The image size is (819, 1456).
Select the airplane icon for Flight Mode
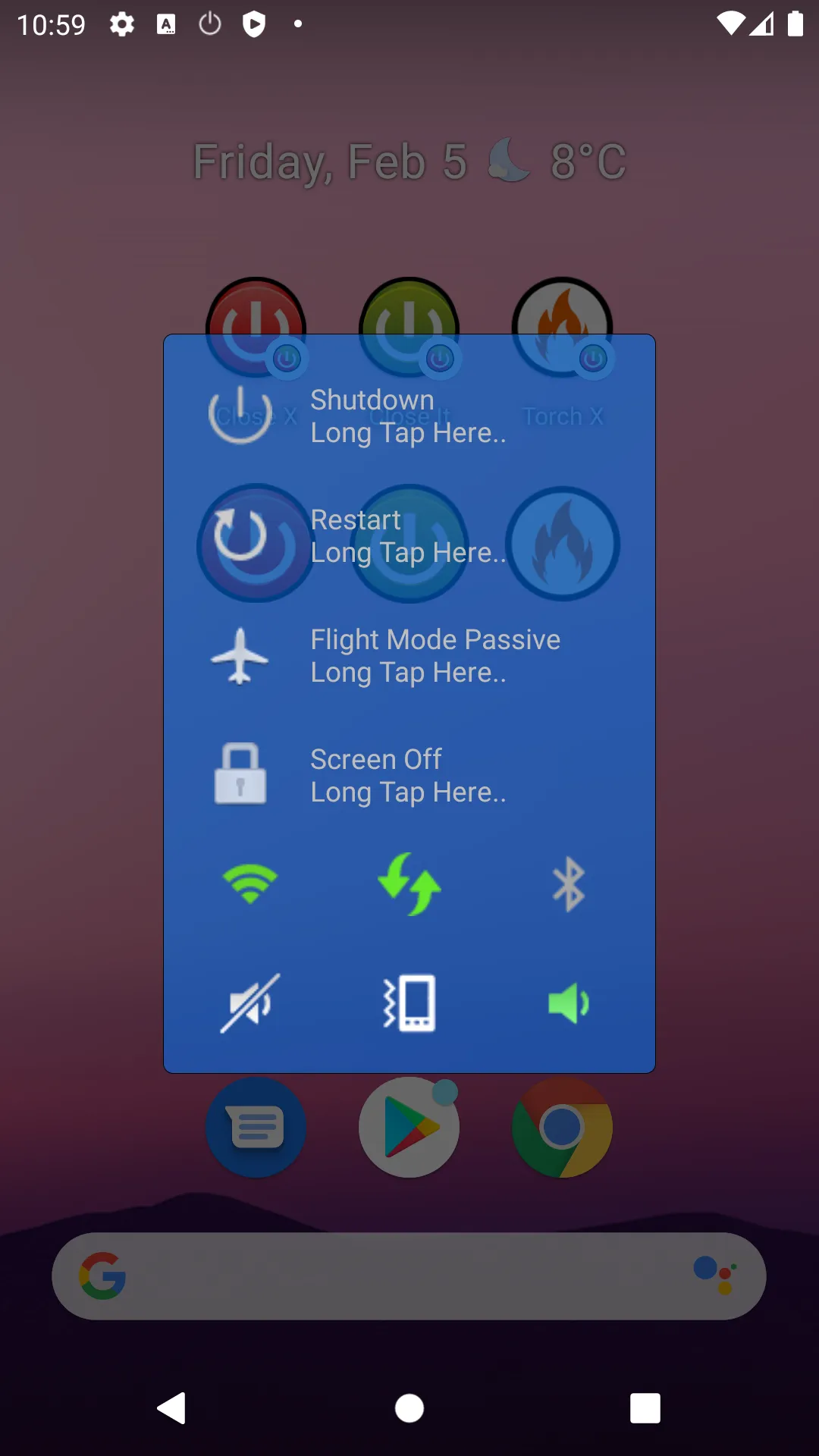(x=241, y=656)
